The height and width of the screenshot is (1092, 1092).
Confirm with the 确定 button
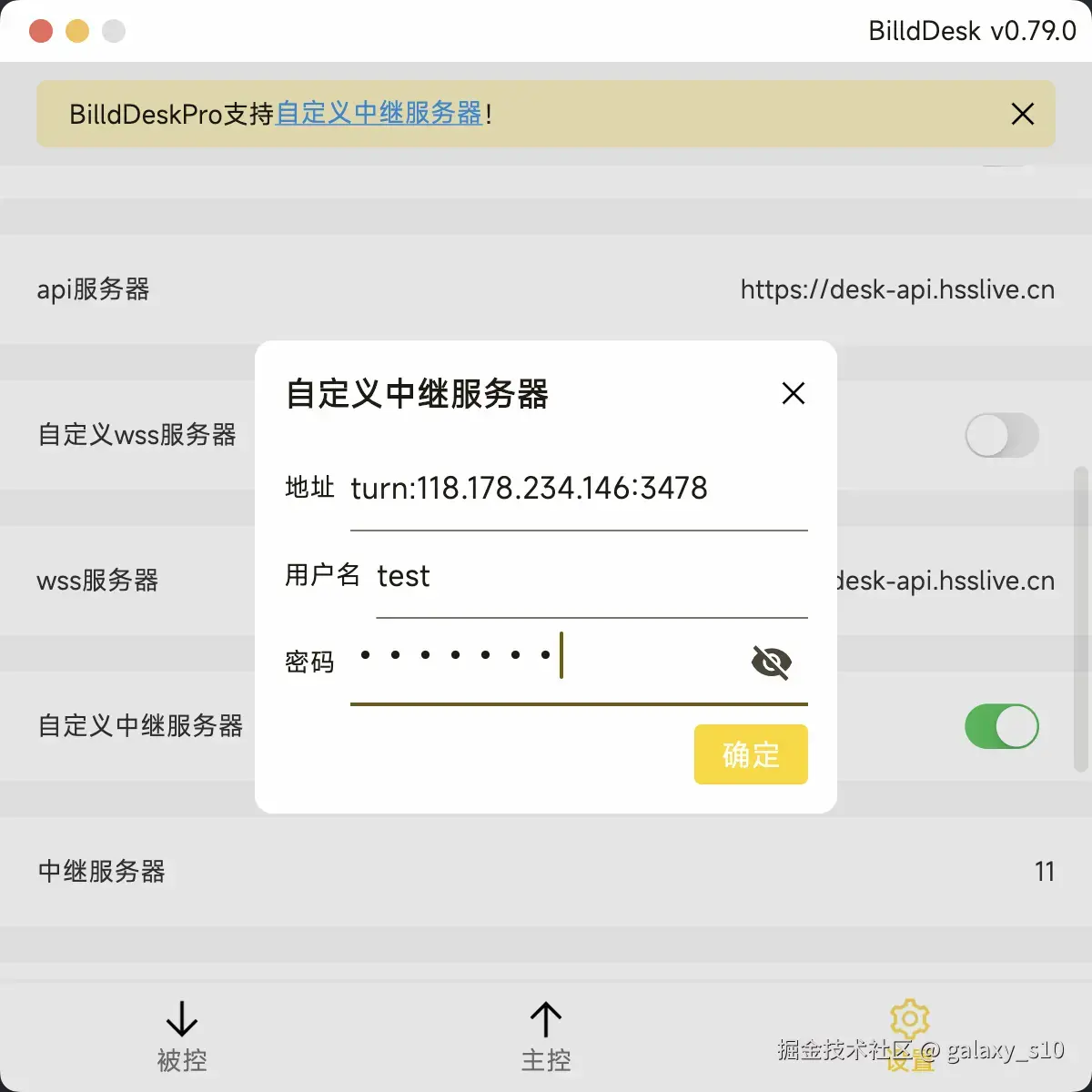pyautogui.click(x=751, y=754)
